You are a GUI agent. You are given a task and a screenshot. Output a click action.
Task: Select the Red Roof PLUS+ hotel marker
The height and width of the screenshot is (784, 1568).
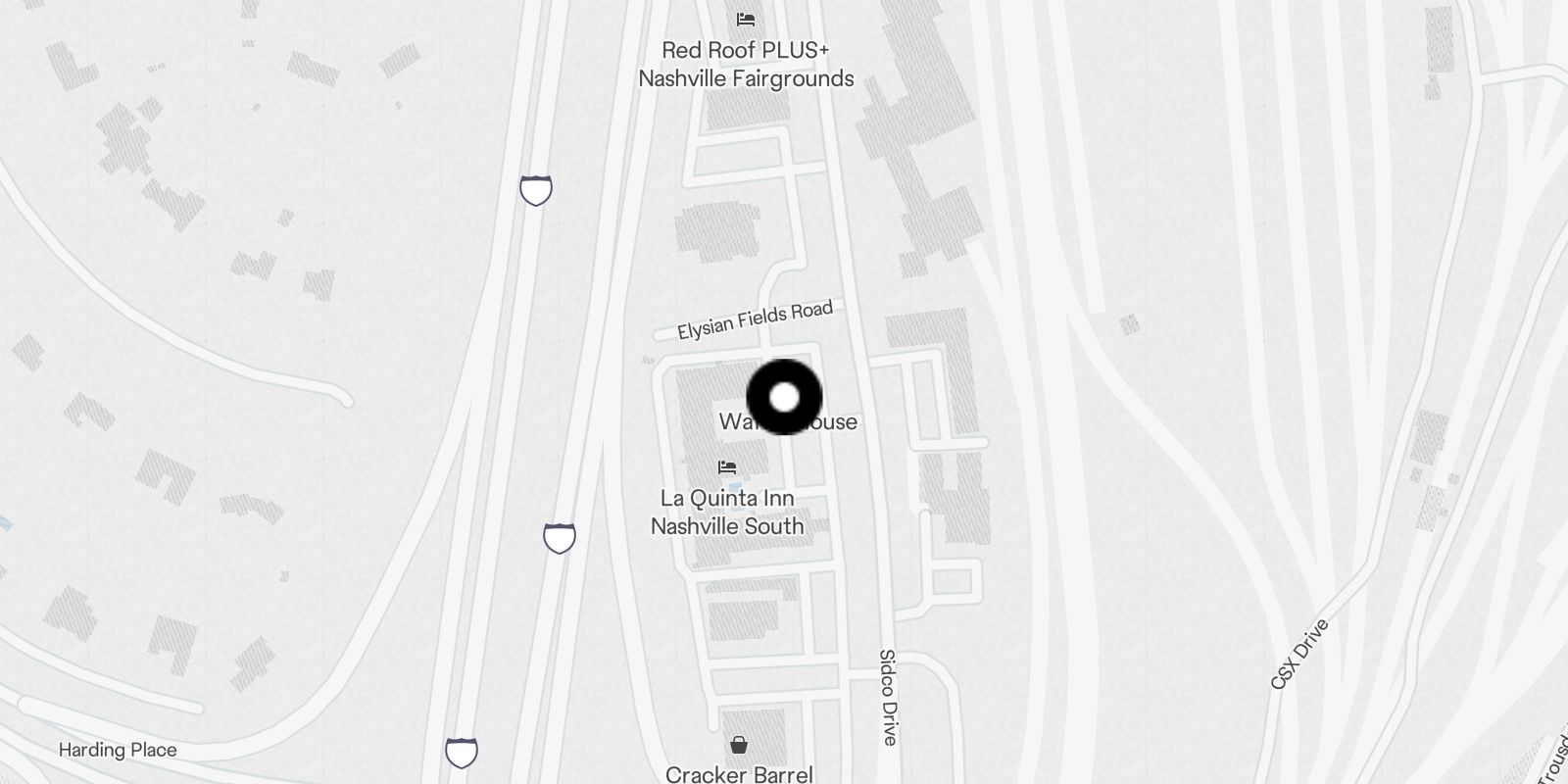pos(746,20)
